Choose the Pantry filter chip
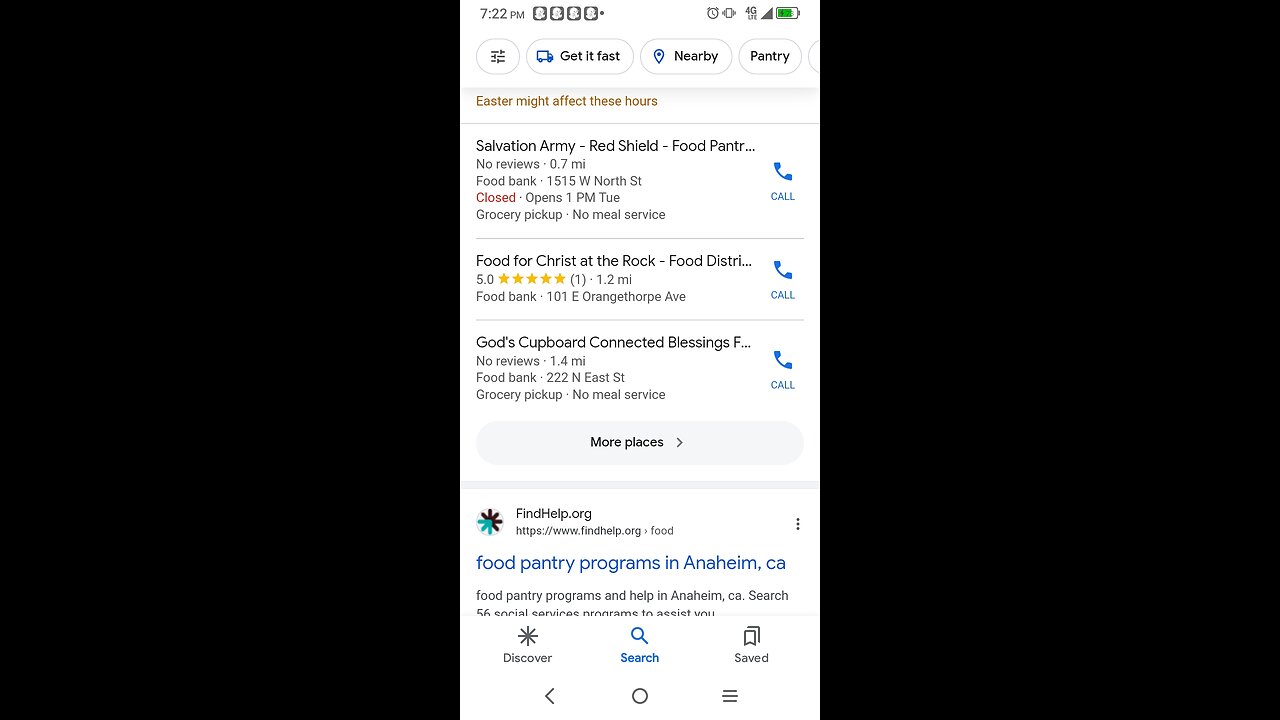 click(769, 56)
